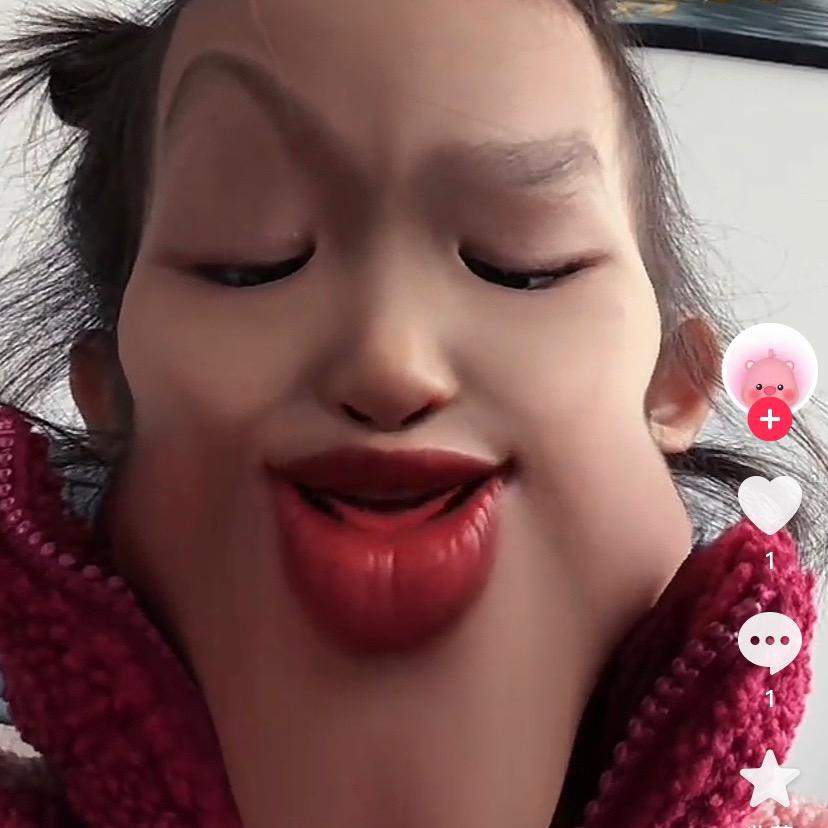Add video to favorites with star
The width and height of the screenshot is (828, 828).
[x=769, y=779]
